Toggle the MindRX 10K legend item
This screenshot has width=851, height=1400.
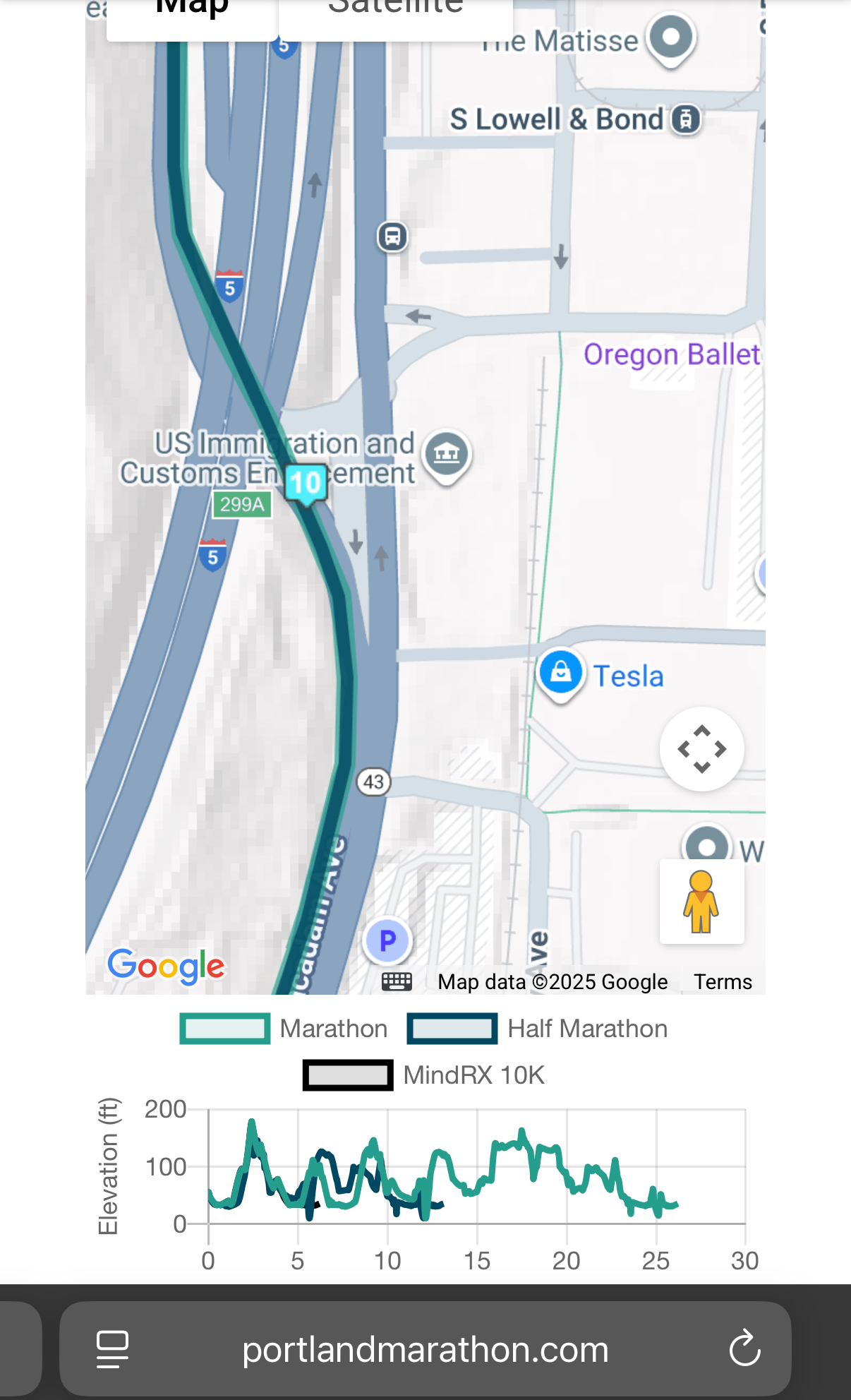(x=423, y=1075)
